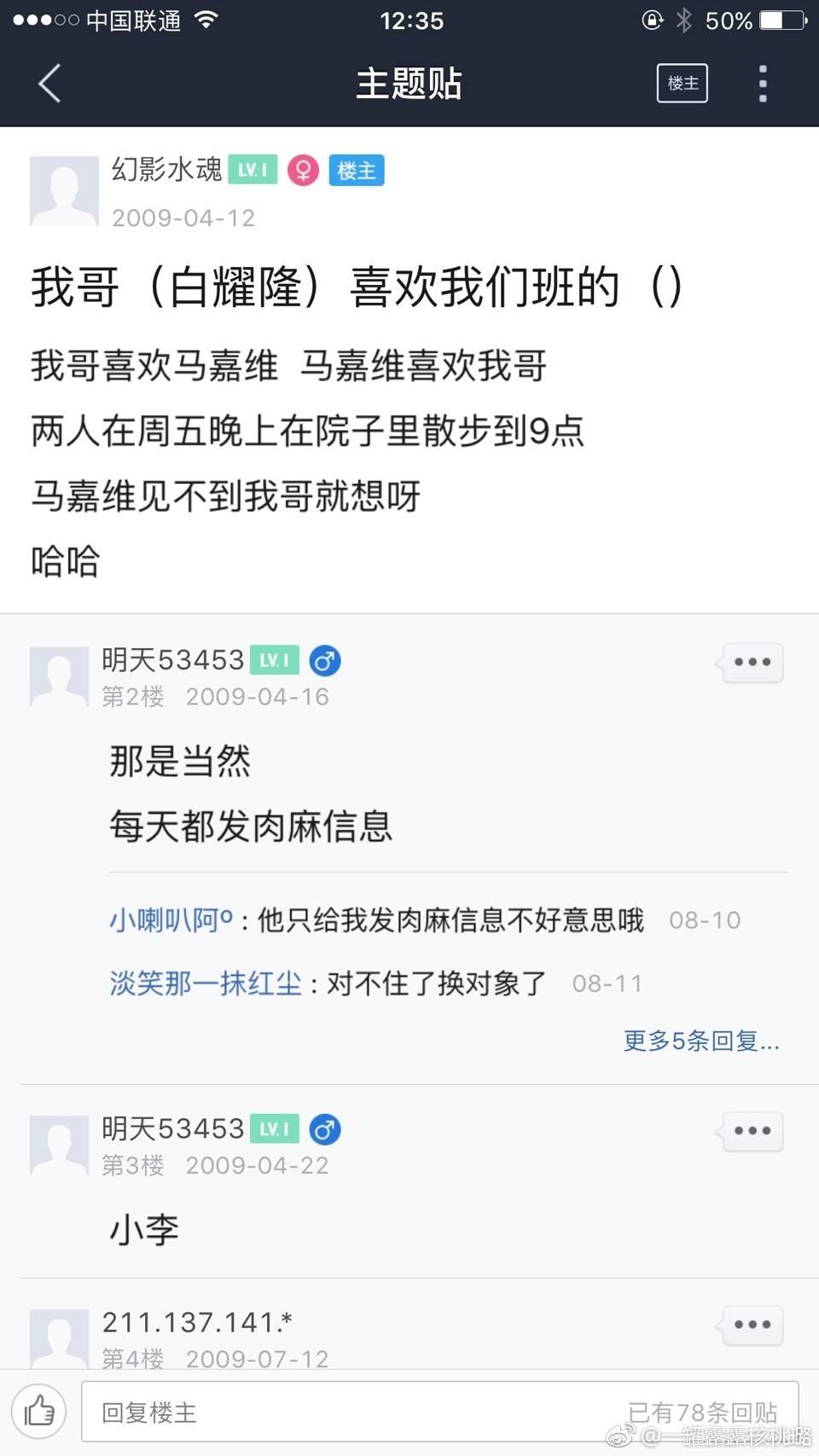Open the options menu on the 第2楼 reply
The width and height of the screenshot is (819, 1456).
point(752,662)
